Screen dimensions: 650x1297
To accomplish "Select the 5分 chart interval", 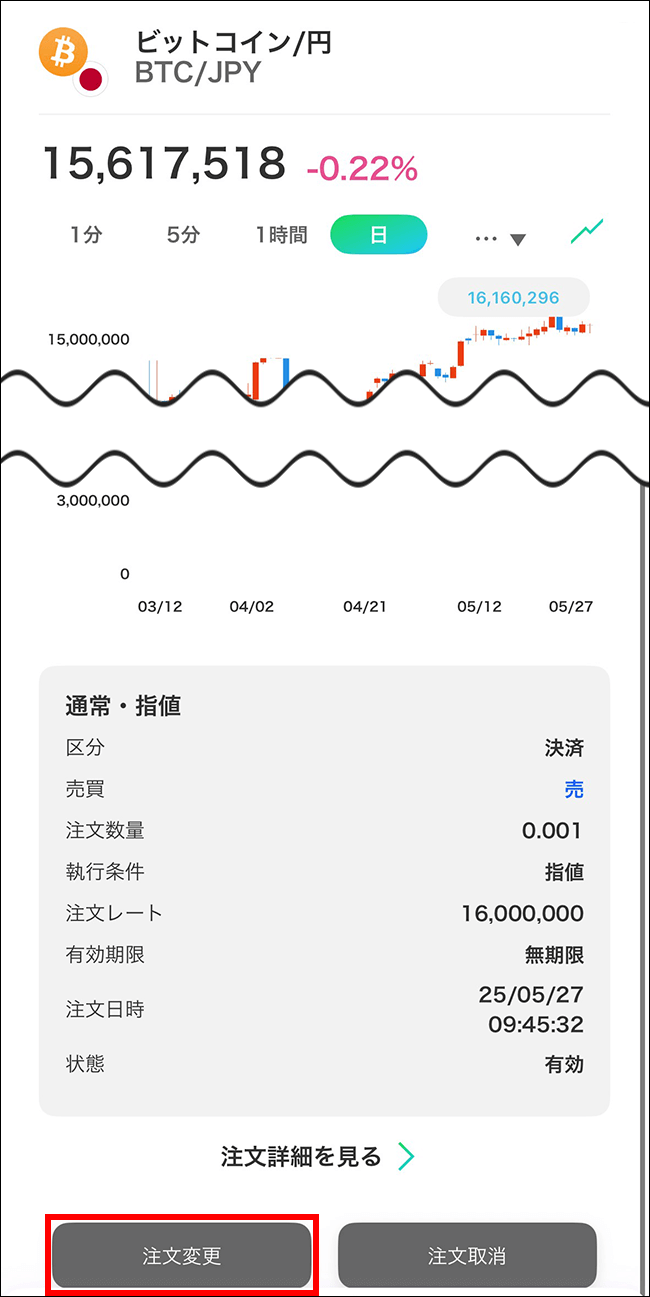I will [183, 235].
